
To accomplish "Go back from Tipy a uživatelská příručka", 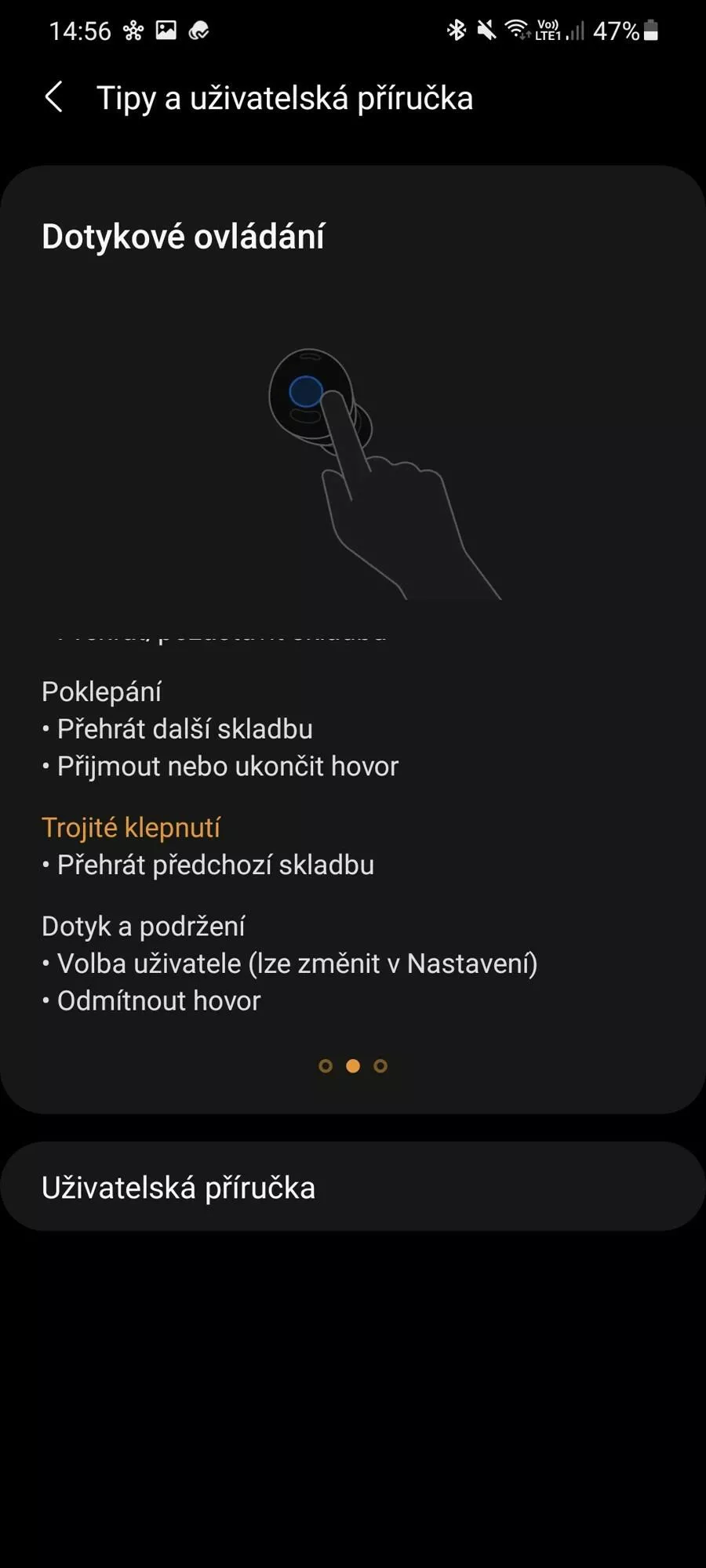I will coord(53,98).
